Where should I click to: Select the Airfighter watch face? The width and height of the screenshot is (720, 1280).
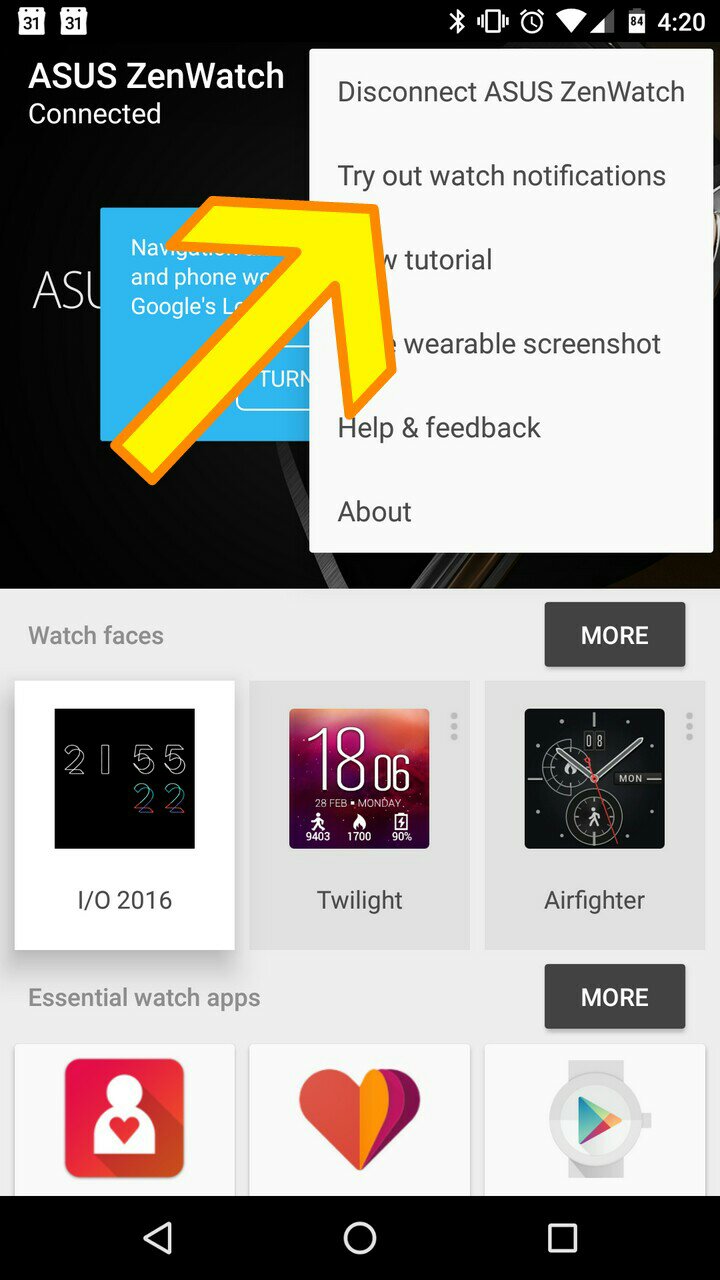click(594, 815)
